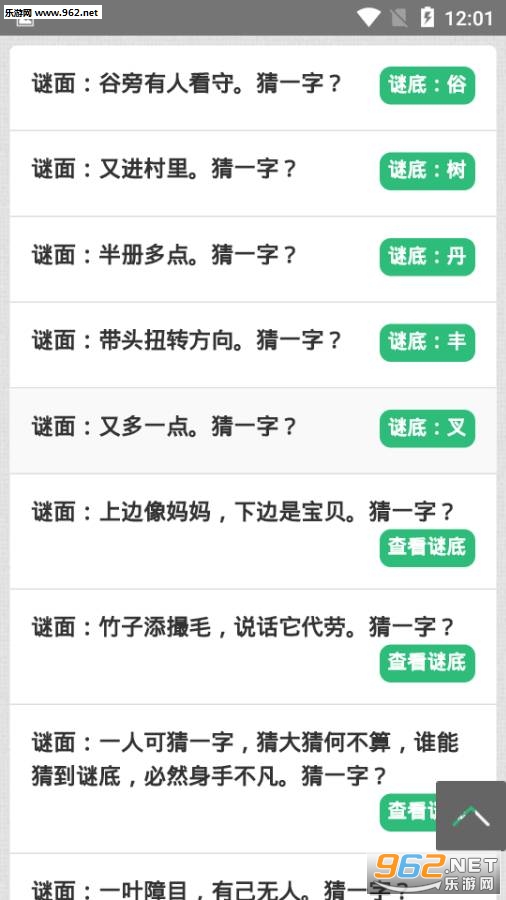Image resolution: width=506 pixels, height=900 pixels.
Task: Jump back to top with the arrow button
Action: click(x=471, y=816)
